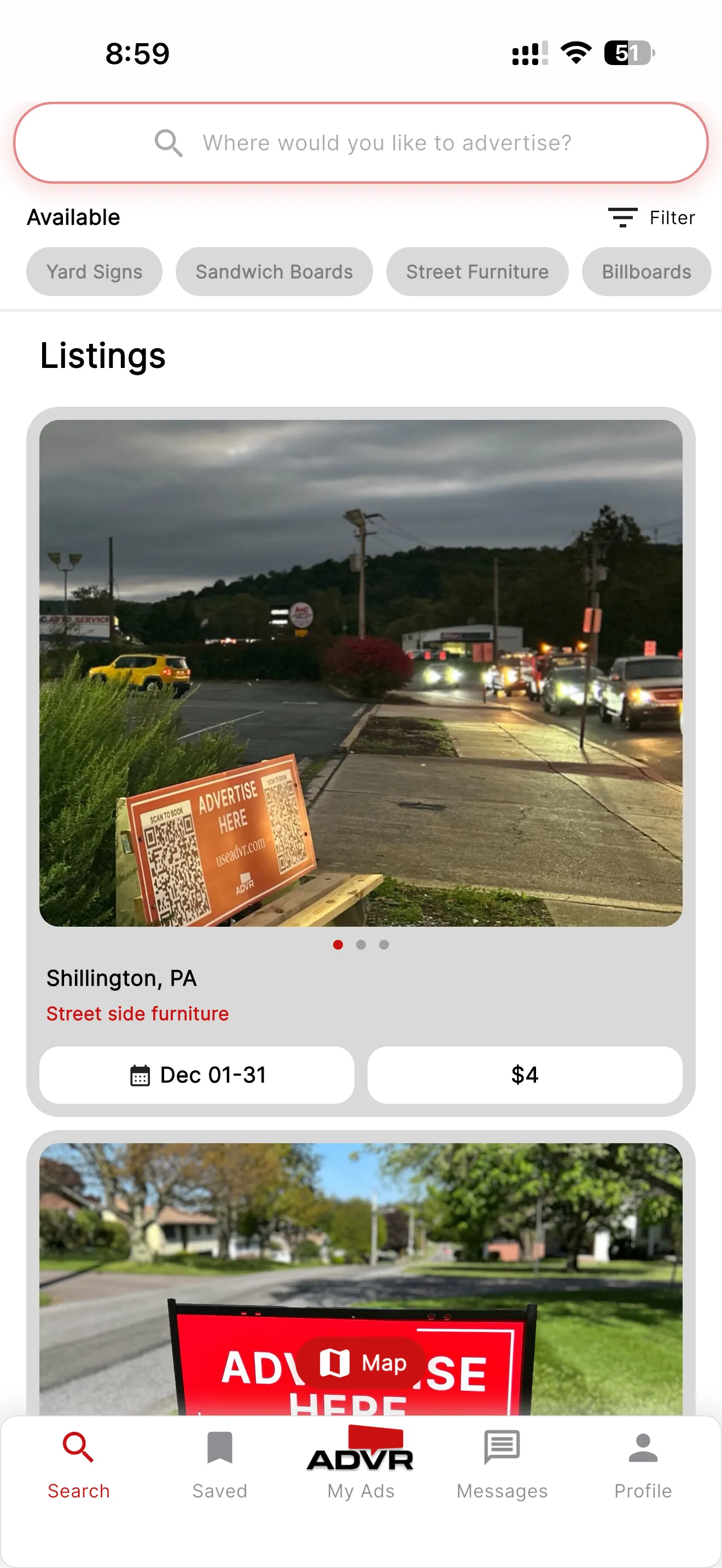Tap the $4 price button
Image resolution: width=722 pixels, height=1568 pixels.
click(524, 1074)
